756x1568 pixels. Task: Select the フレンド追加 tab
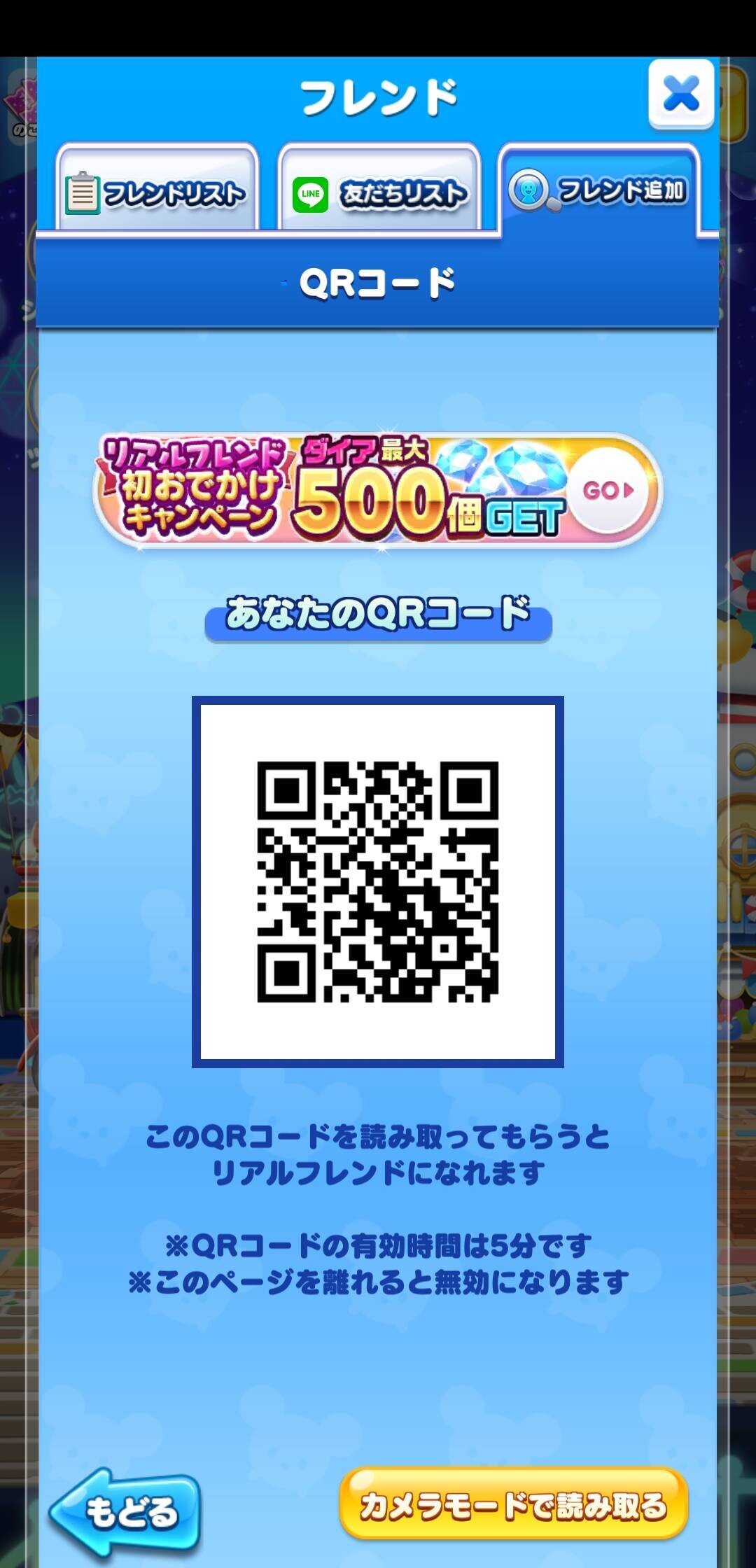coord(599,188)
